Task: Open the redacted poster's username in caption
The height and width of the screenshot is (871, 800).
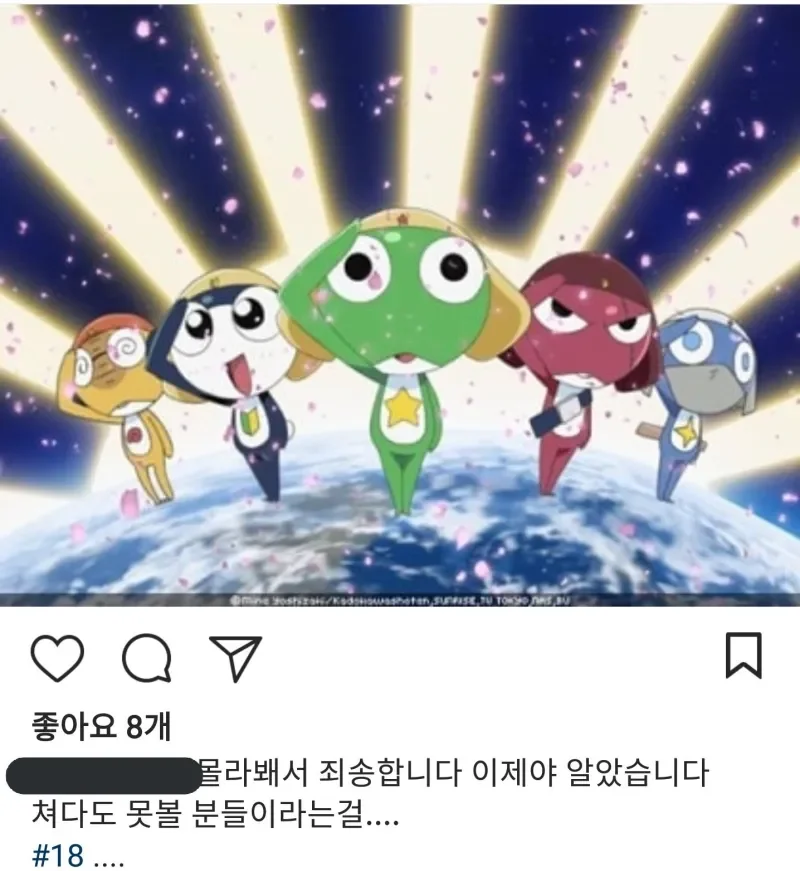Action: [x=103, y=774]
